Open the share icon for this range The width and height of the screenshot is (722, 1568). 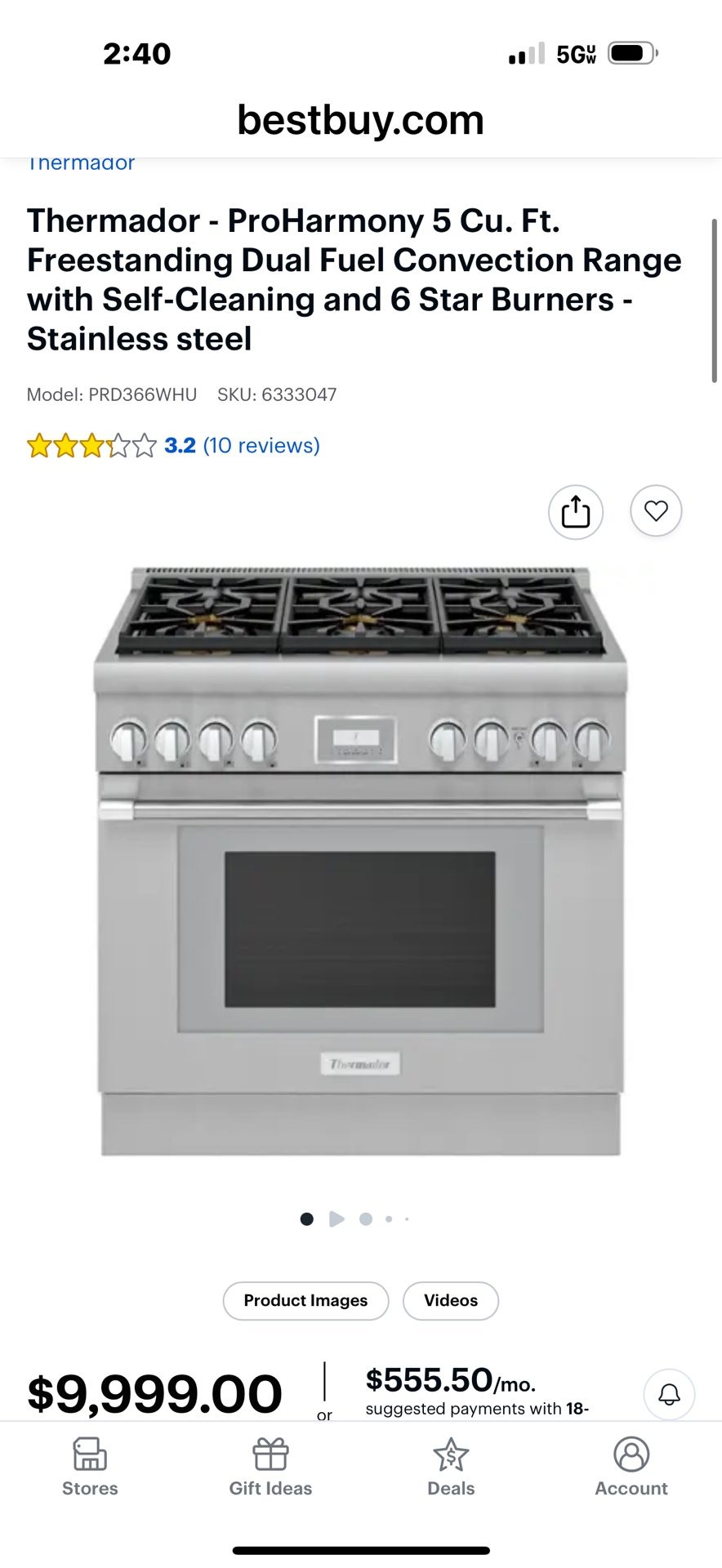tap(575, 511)
